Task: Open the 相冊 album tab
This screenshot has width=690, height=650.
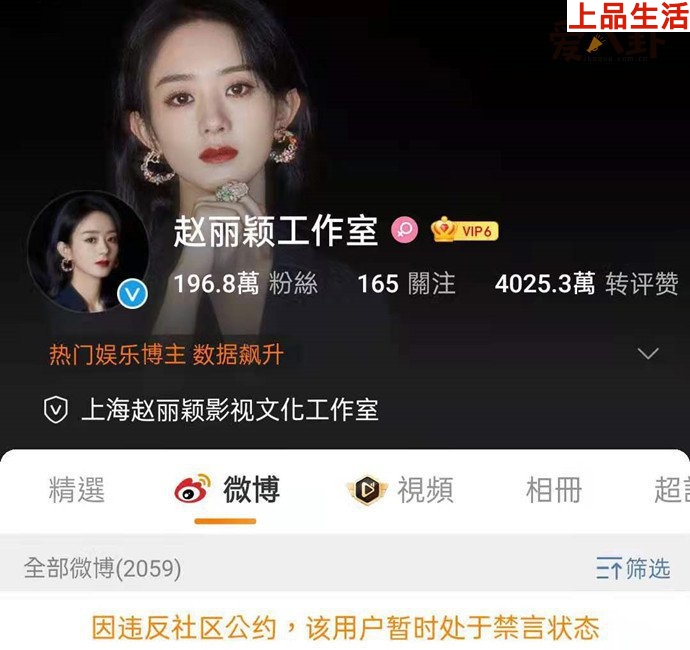Action: pos(553,490)
